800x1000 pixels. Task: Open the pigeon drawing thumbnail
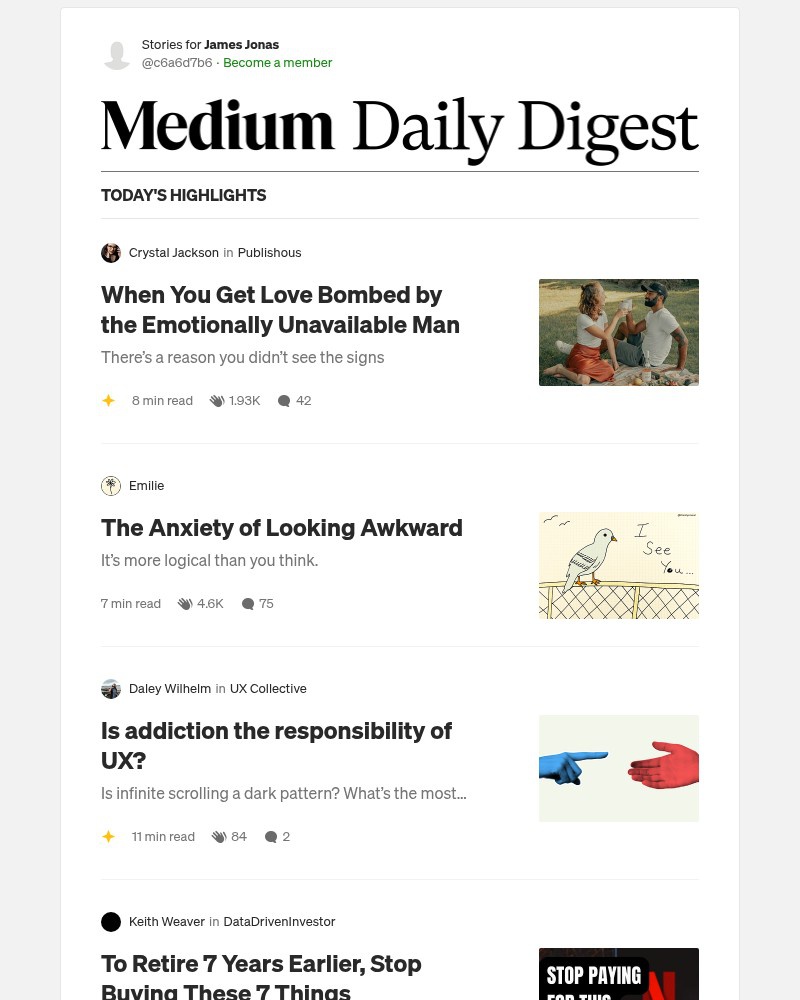point(618,565)
